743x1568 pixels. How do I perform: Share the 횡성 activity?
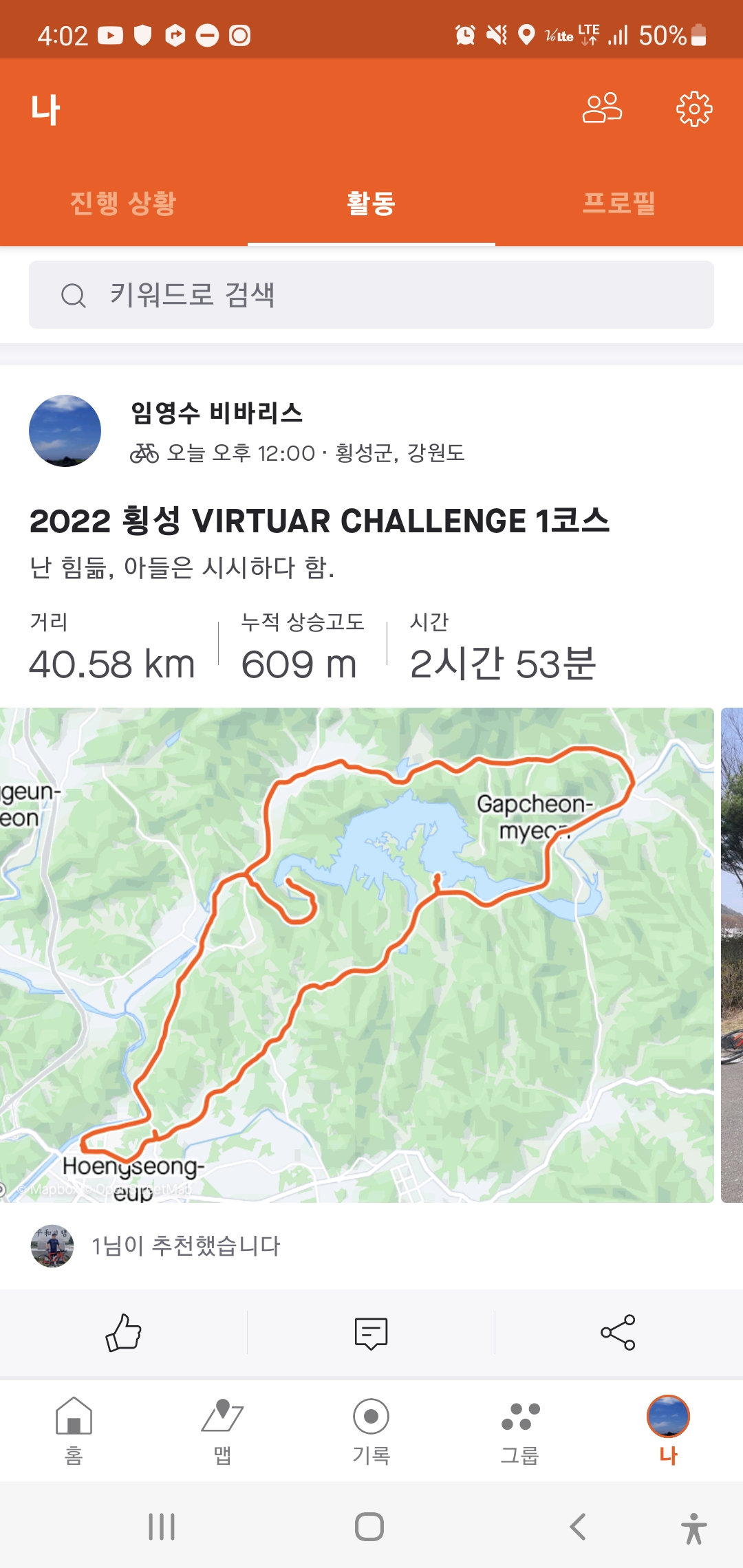618,1333
